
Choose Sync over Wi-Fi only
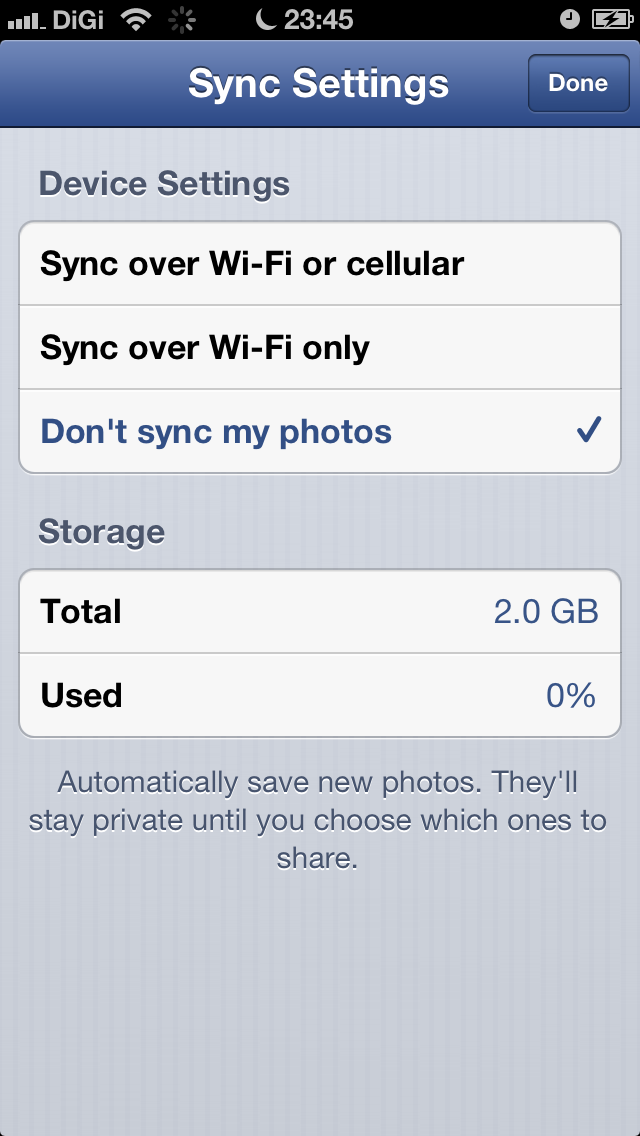tap(320, 347)
